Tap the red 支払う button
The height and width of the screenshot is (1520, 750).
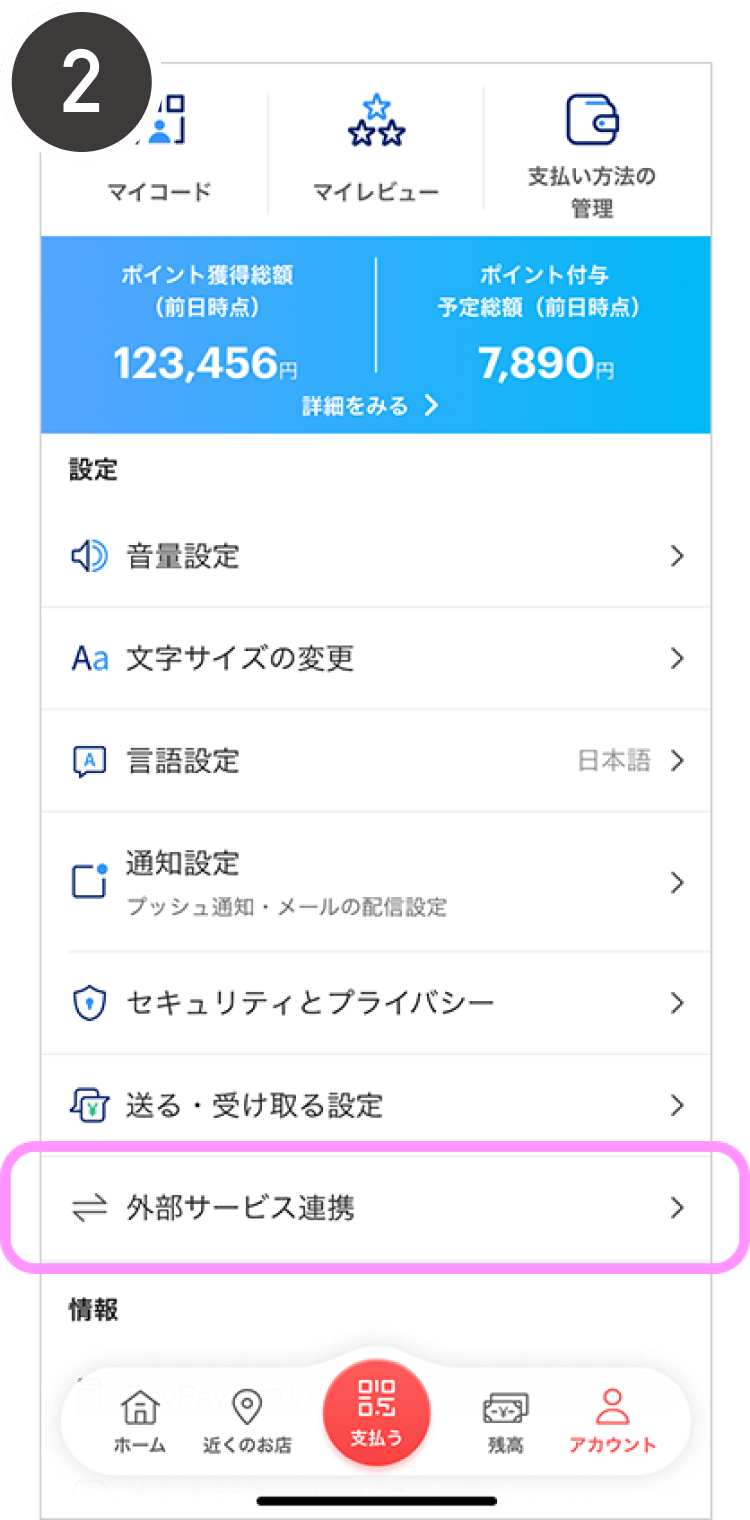tap(376, 1414)
